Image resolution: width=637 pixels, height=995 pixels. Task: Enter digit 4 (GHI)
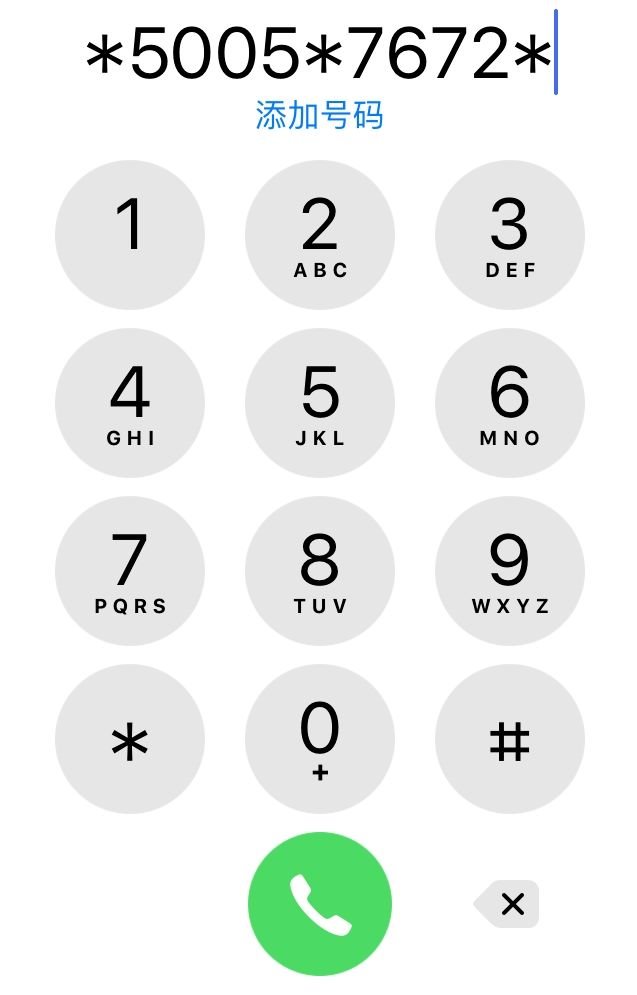point(130,403)
